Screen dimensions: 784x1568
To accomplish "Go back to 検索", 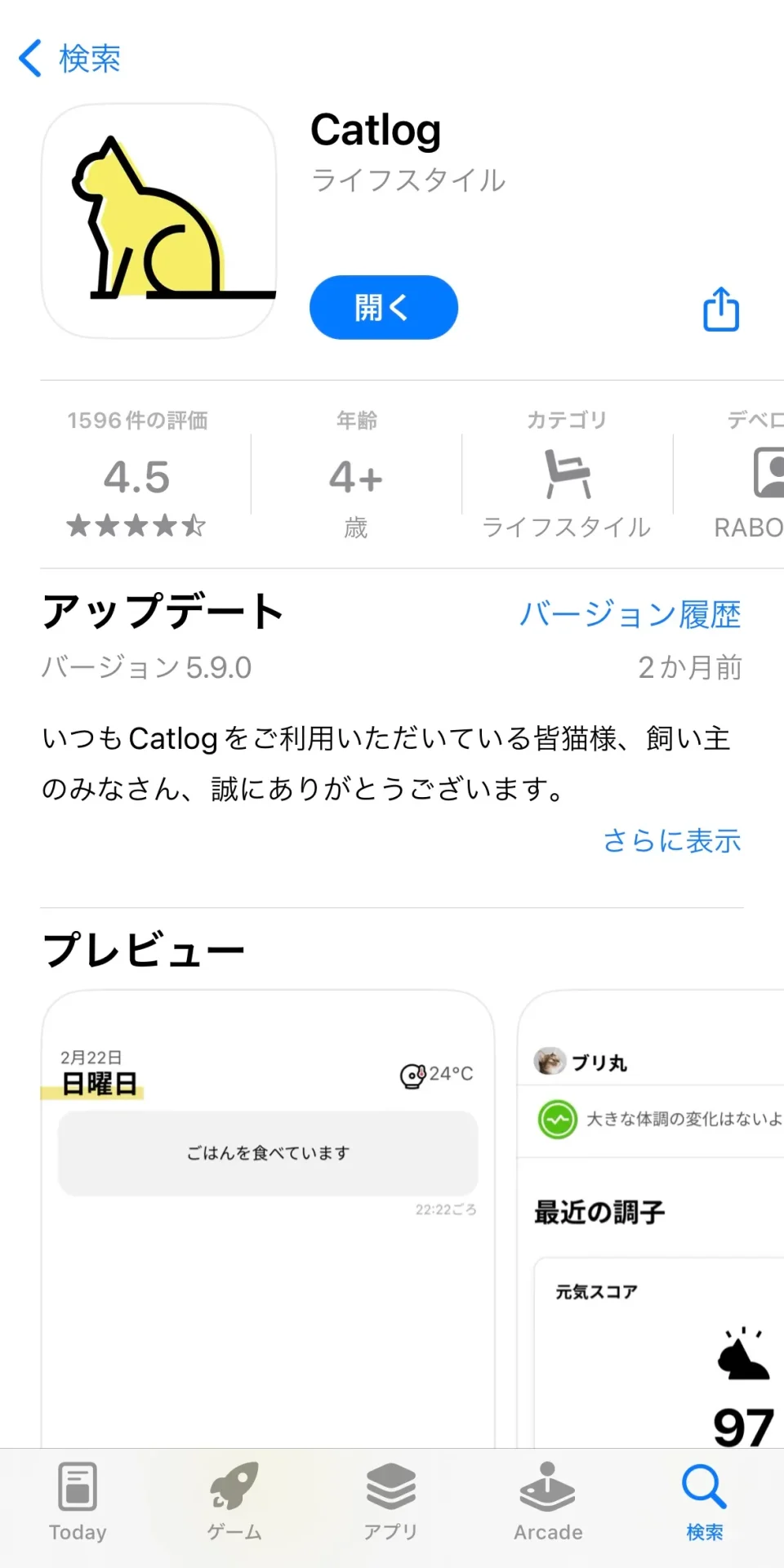I will pyautogui.click(x=70, y=59).
